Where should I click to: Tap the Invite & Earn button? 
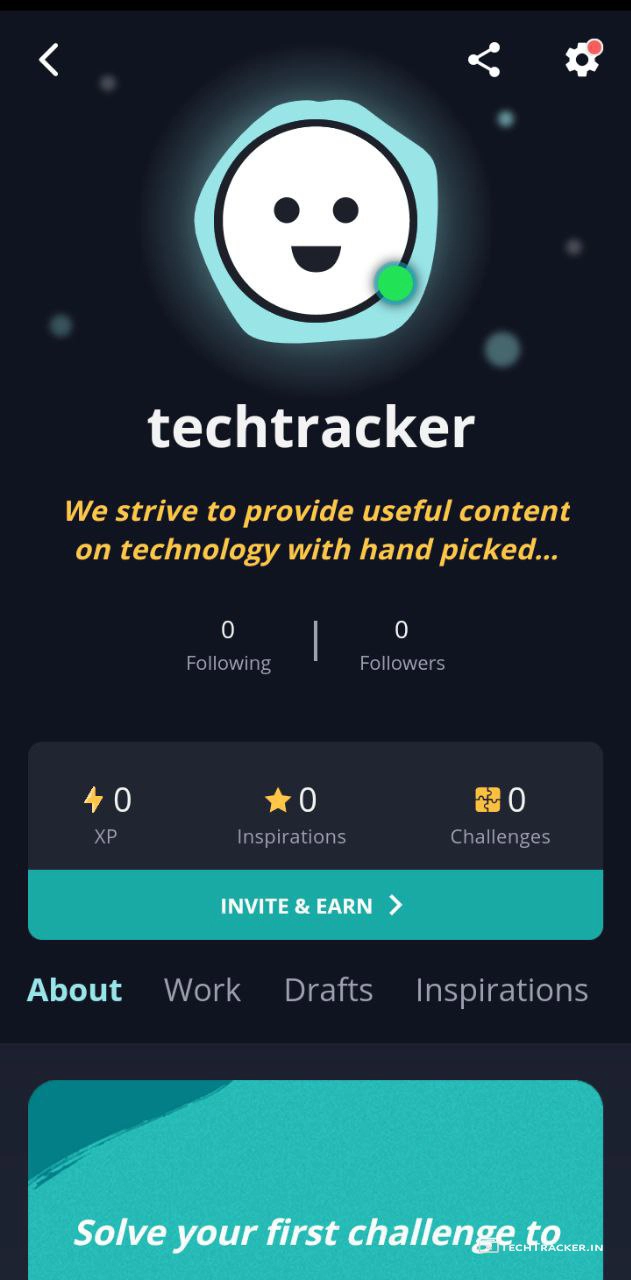(x=315, y=905)
